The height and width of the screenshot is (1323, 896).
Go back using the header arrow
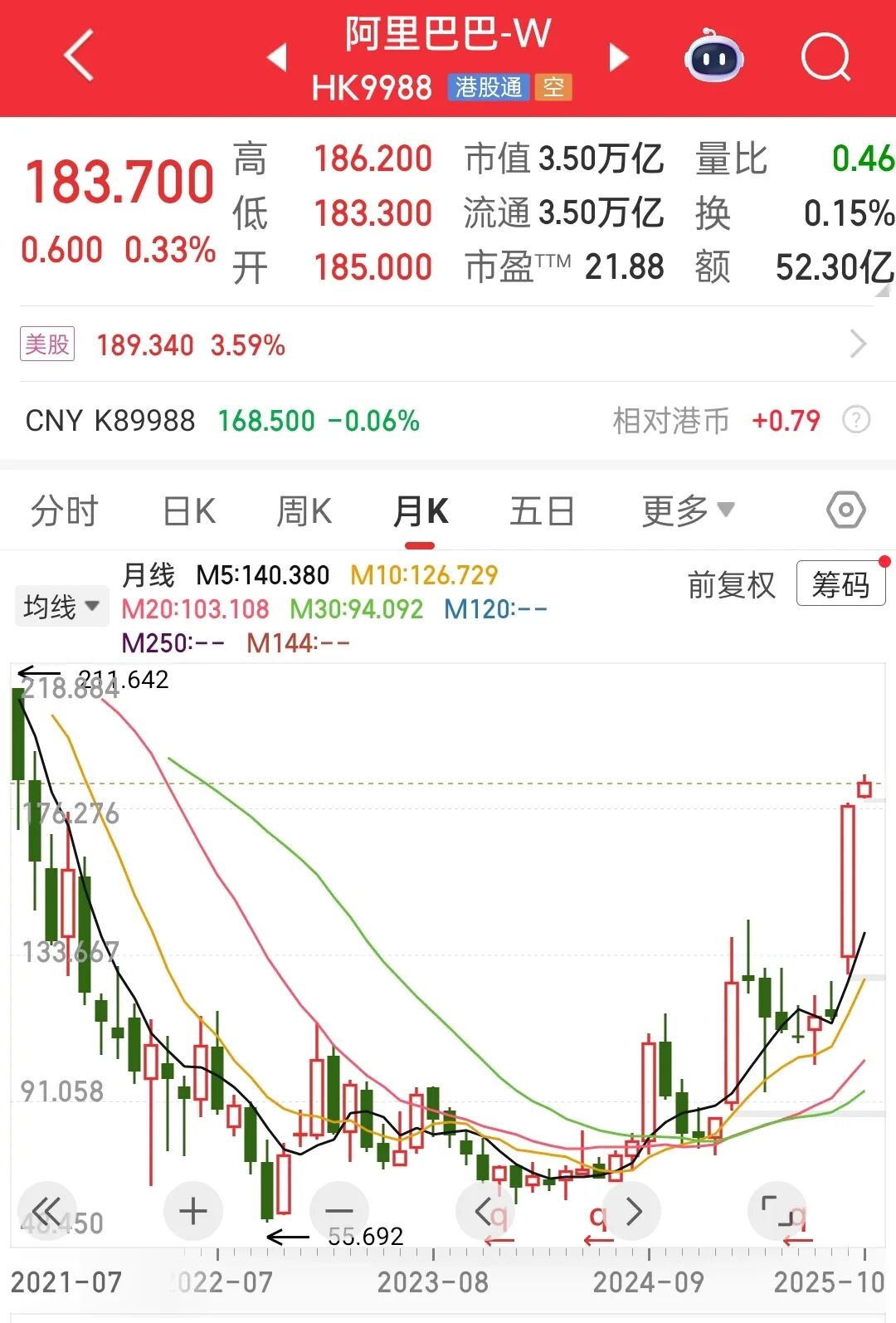coord(79,56)
